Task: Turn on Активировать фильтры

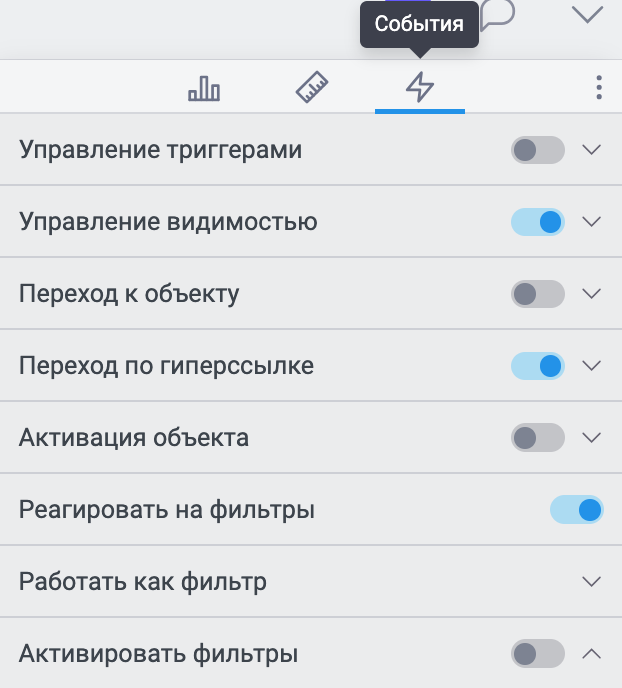Action: 537,654
